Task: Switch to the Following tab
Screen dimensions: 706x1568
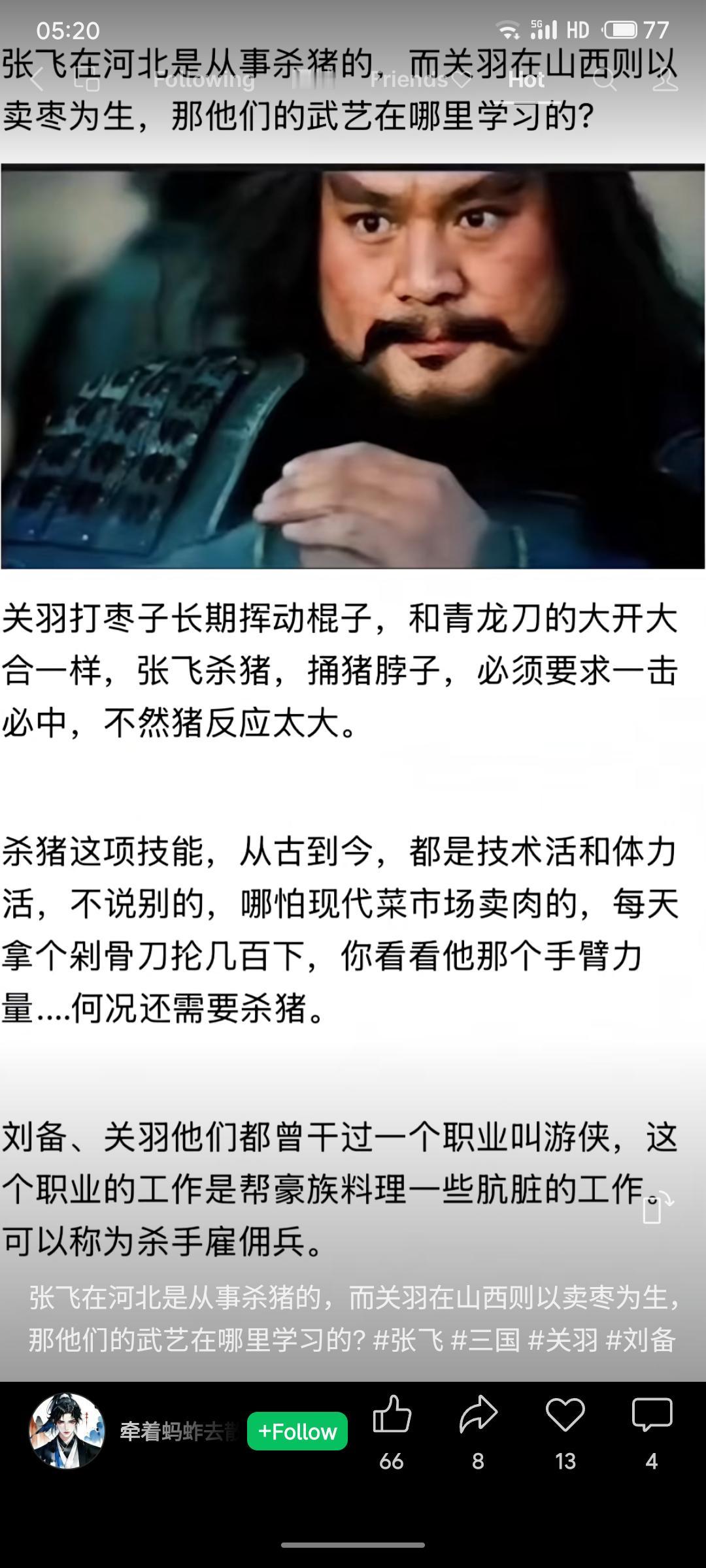Action: (203, 80)
